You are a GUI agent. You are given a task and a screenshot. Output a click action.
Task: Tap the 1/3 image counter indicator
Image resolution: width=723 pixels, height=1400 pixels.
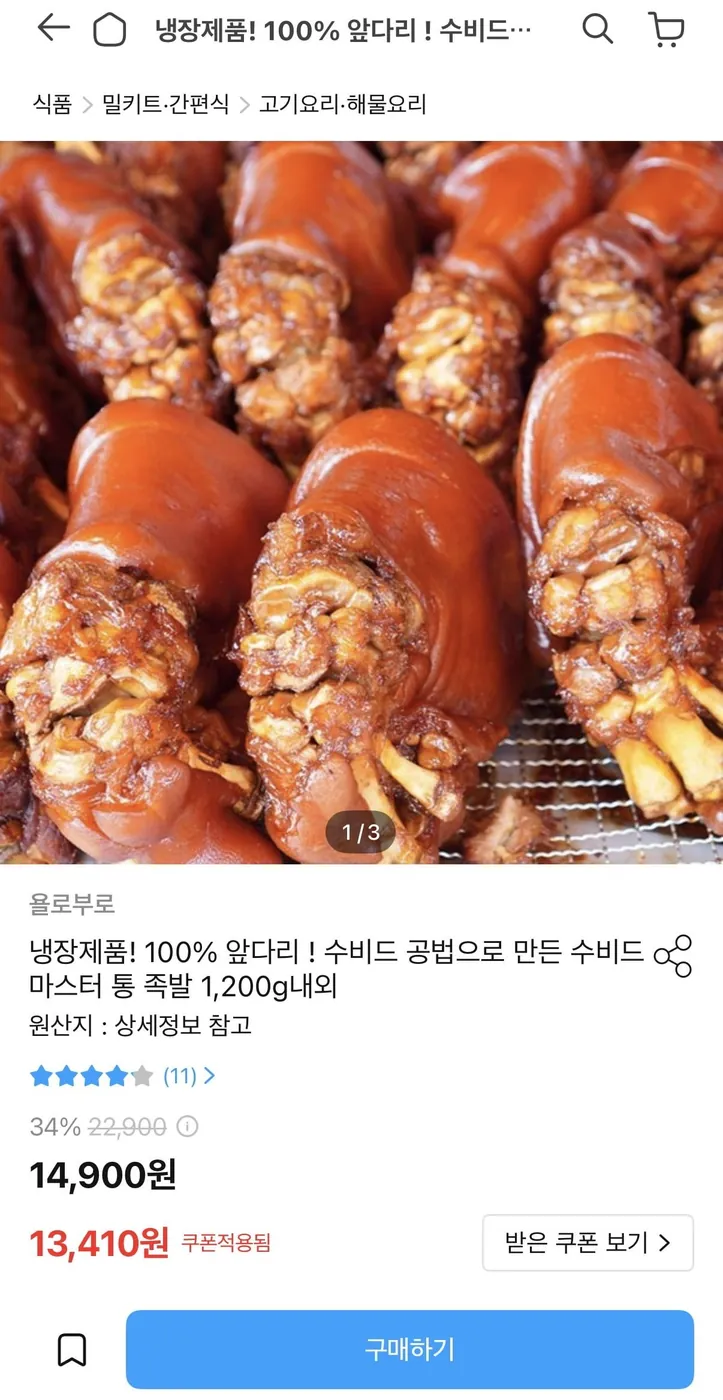click(361, 831)
